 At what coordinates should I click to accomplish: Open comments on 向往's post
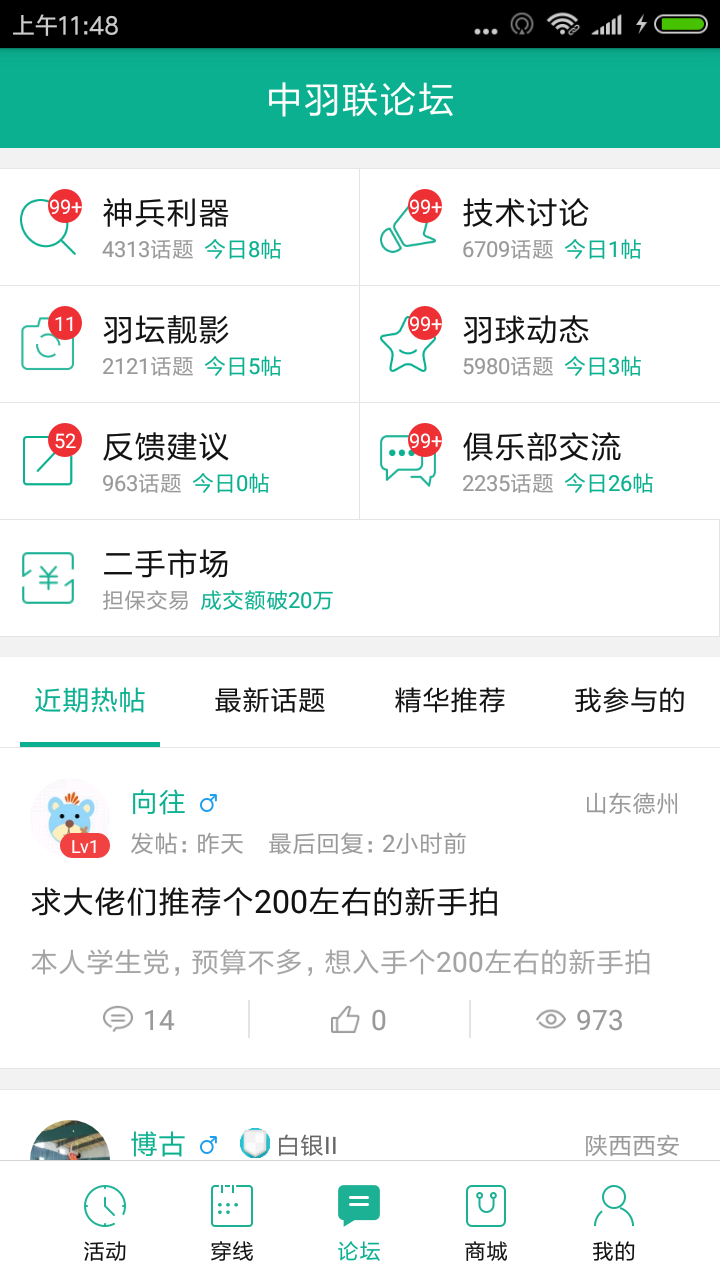138,1020
